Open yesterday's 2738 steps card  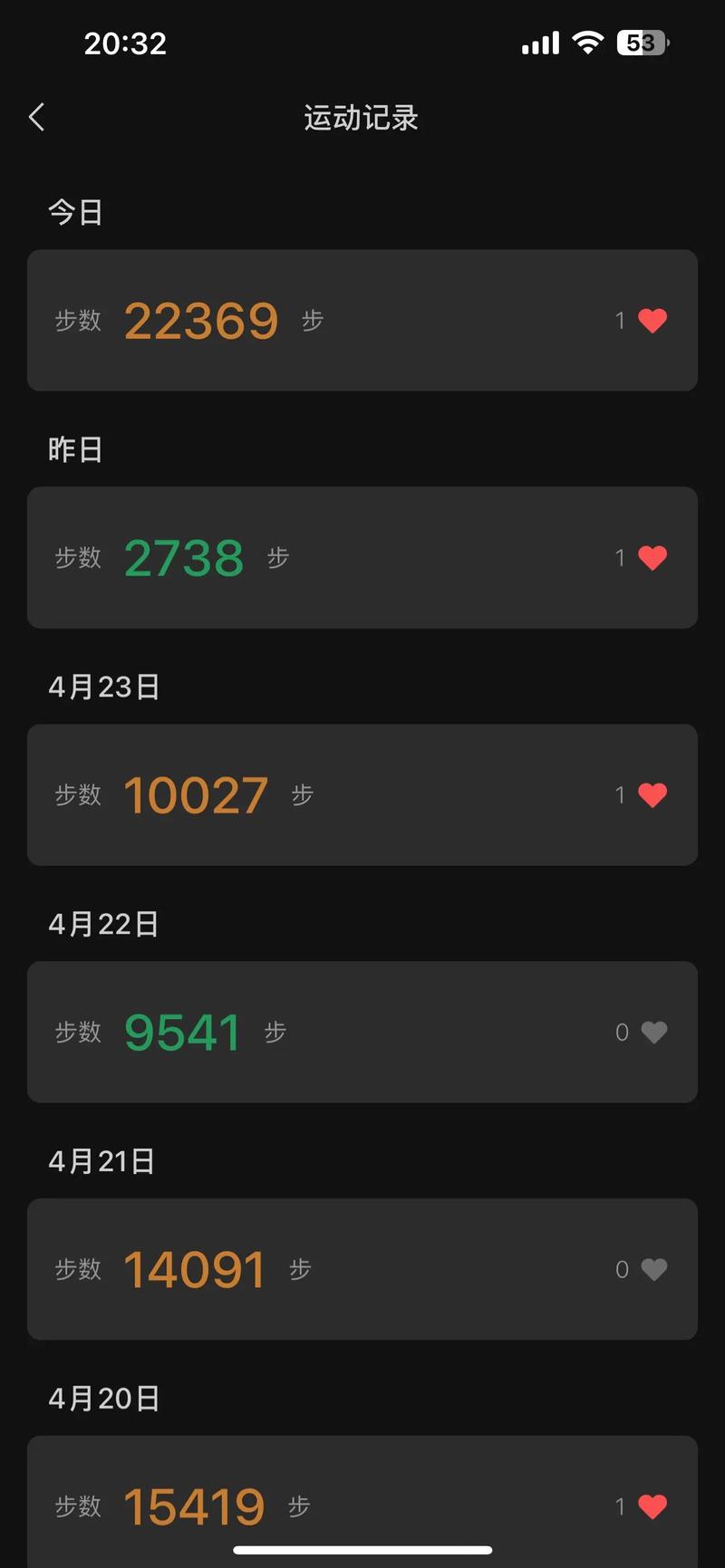click(x=362, y=557)
